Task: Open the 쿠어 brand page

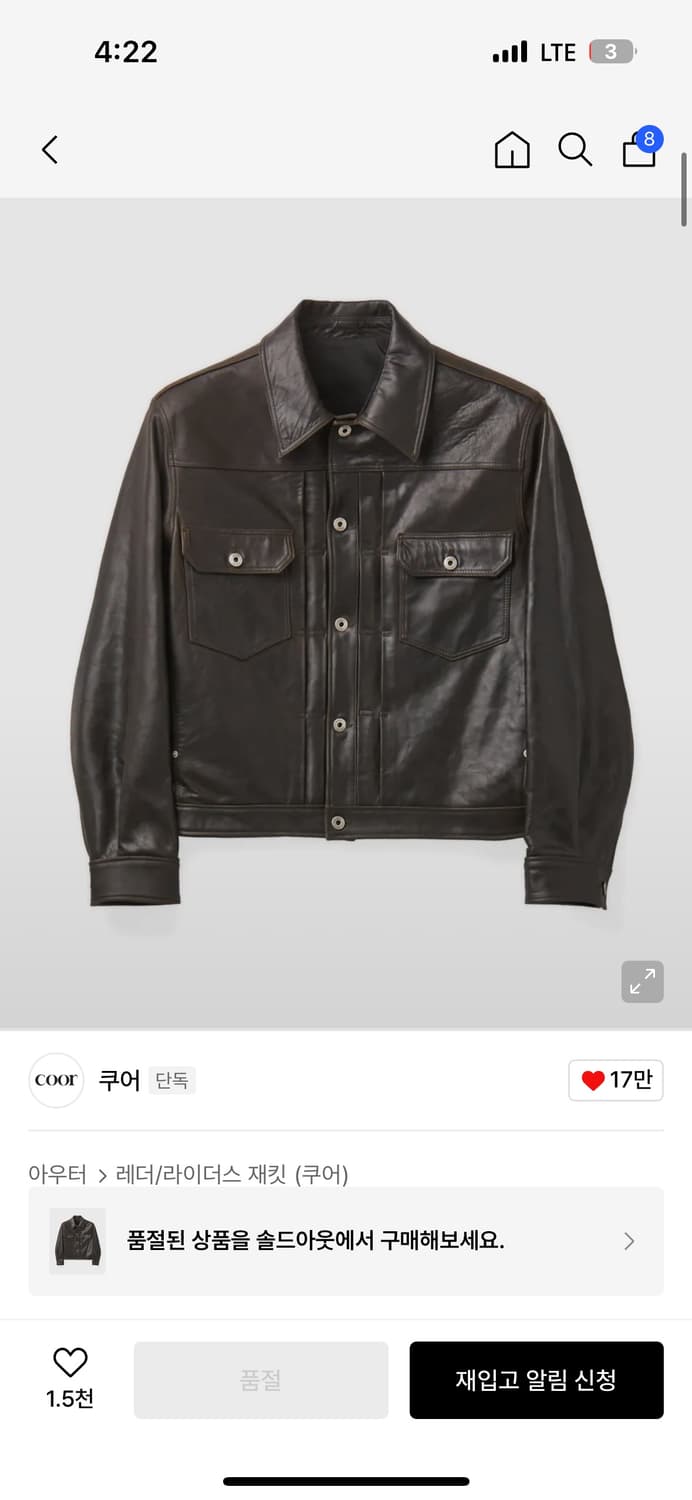Action: (x=119, y=1080)
